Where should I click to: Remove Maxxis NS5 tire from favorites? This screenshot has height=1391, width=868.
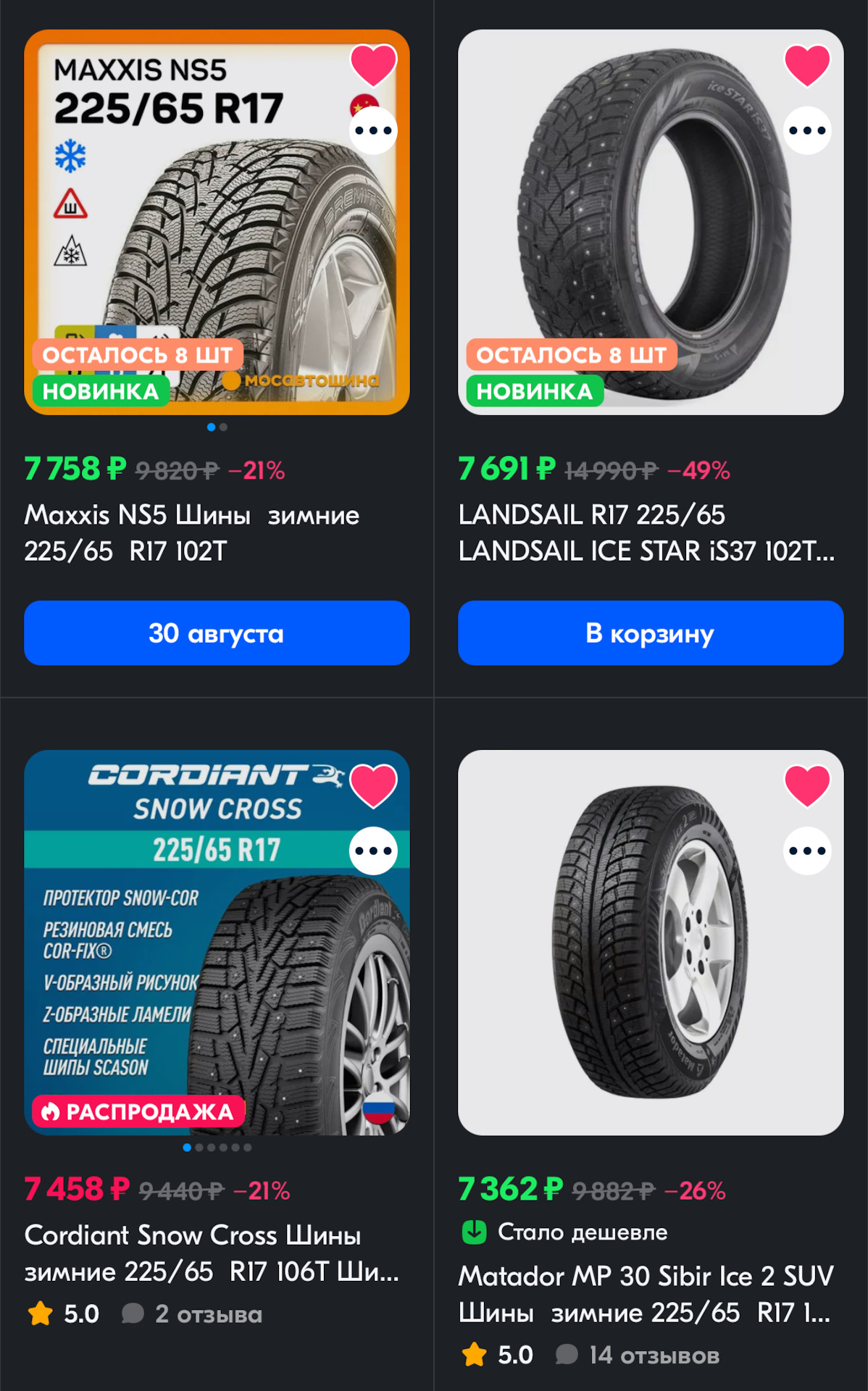[373, 65]
